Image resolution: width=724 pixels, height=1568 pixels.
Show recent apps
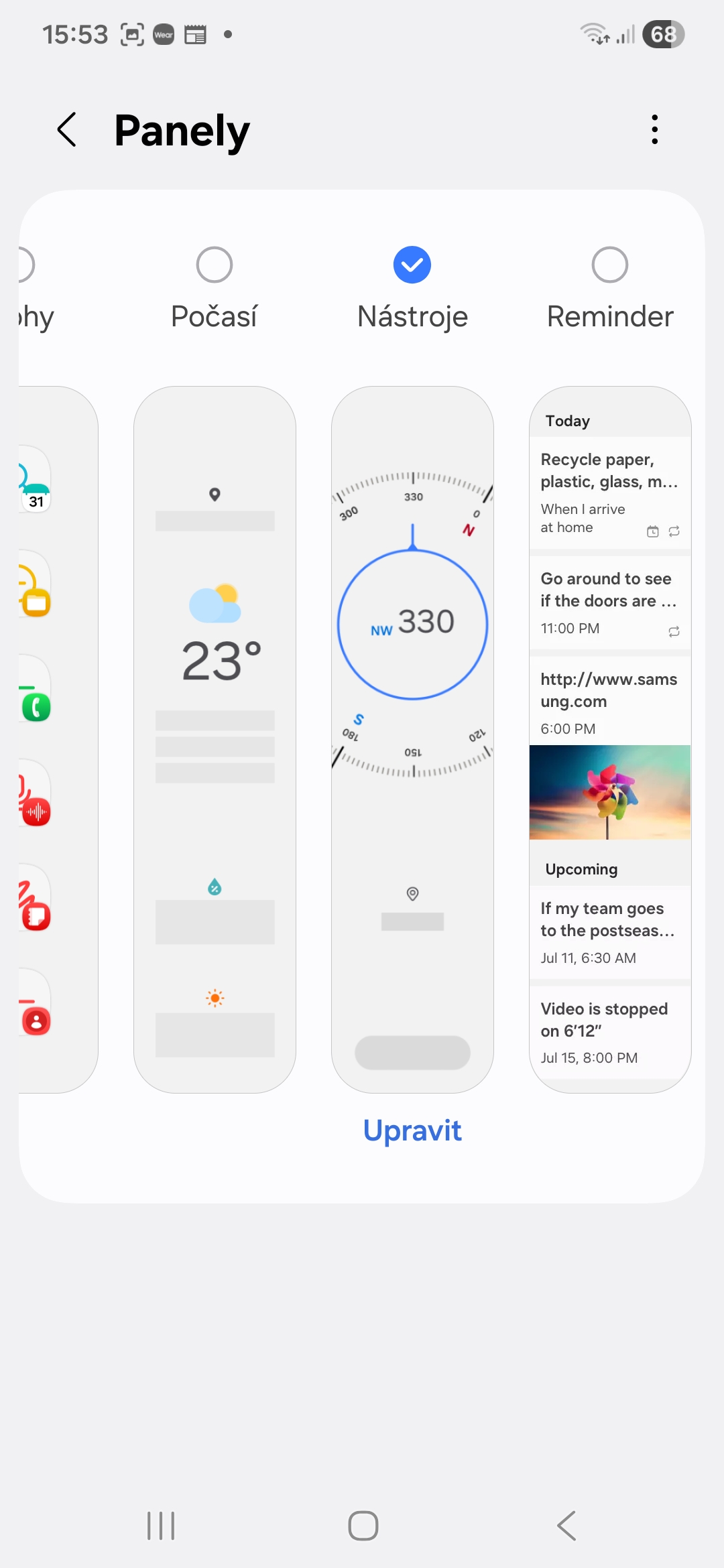[161, 1526]
